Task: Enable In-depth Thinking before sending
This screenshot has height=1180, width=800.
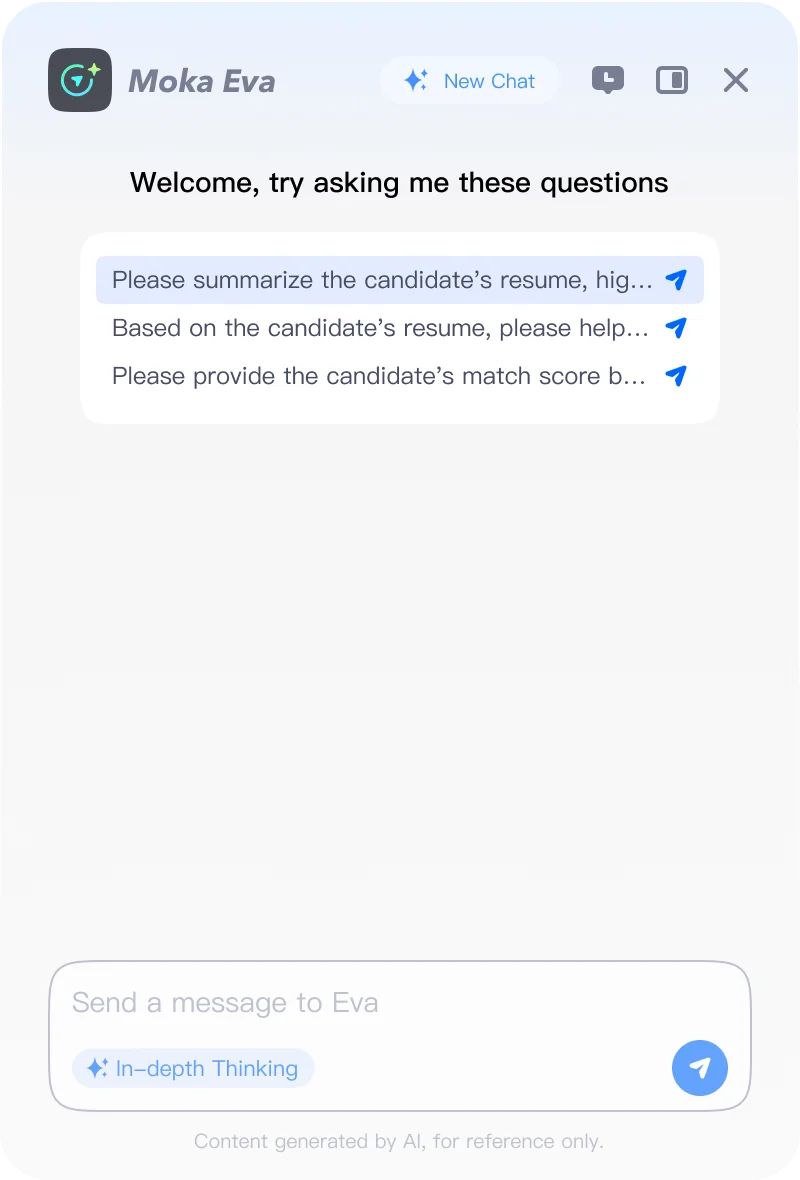Action: [x=193, y=1068]
